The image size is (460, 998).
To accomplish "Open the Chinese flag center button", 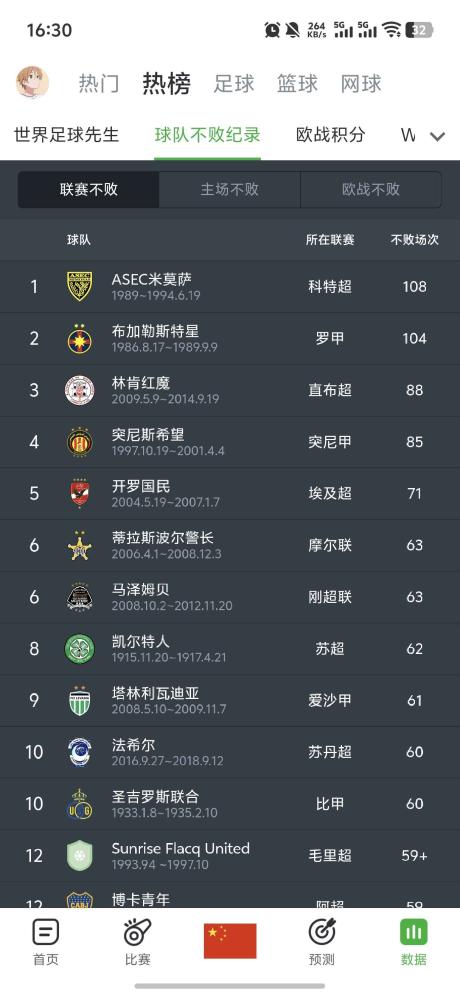I will pyautogui.click(x=230, y=941).
